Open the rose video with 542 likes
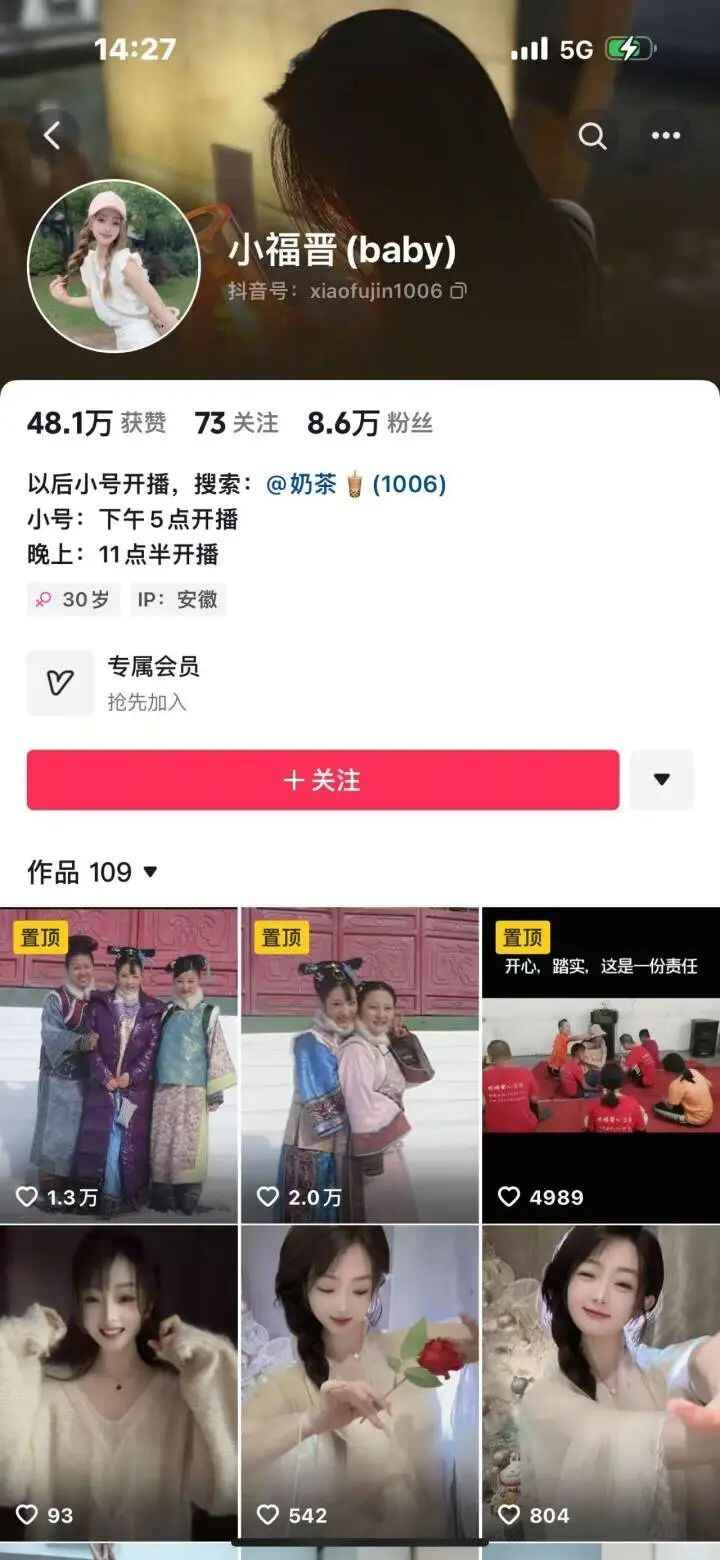 [360, 1385]
